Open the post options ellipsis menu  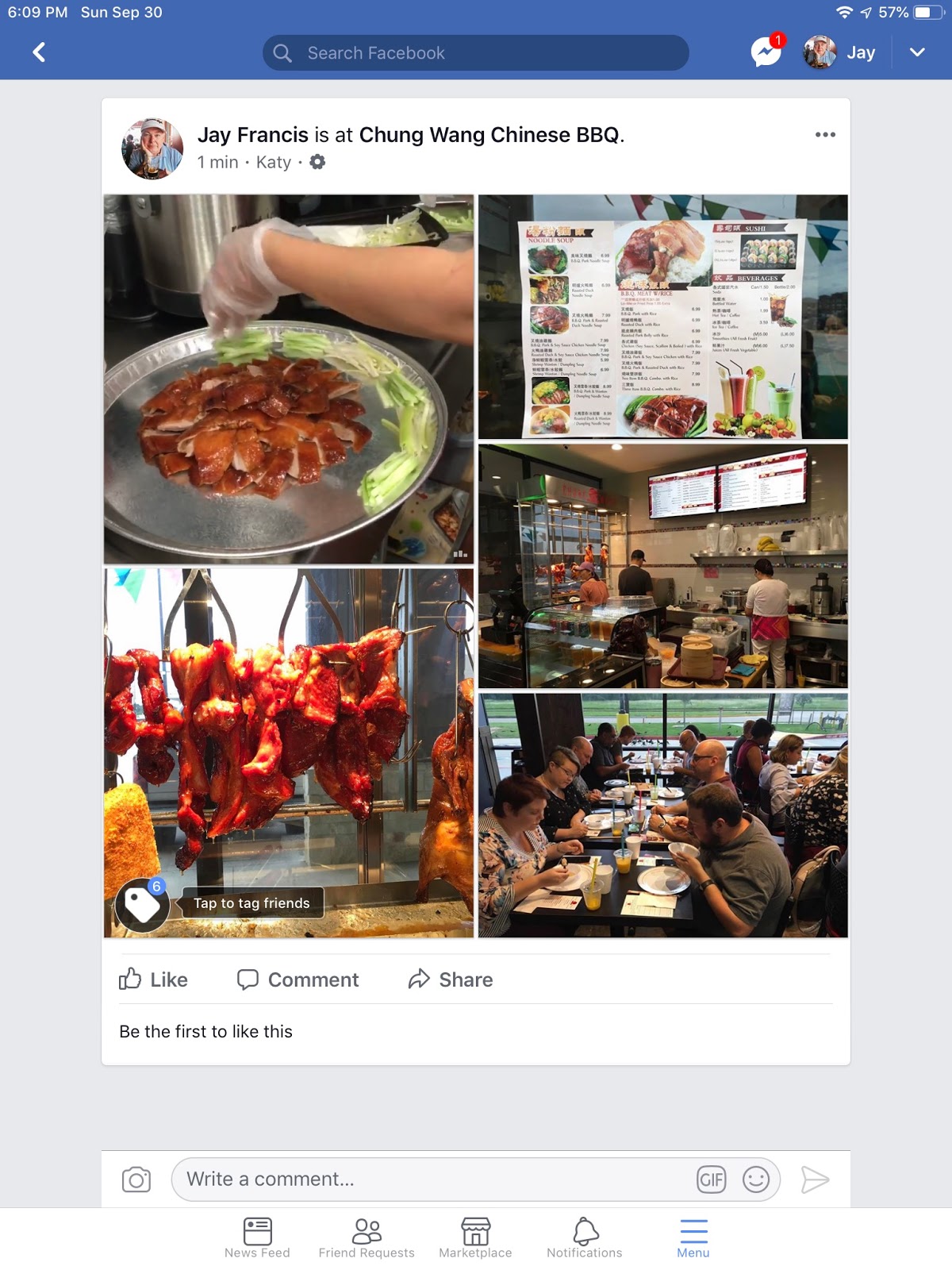(x=825, y=134)
